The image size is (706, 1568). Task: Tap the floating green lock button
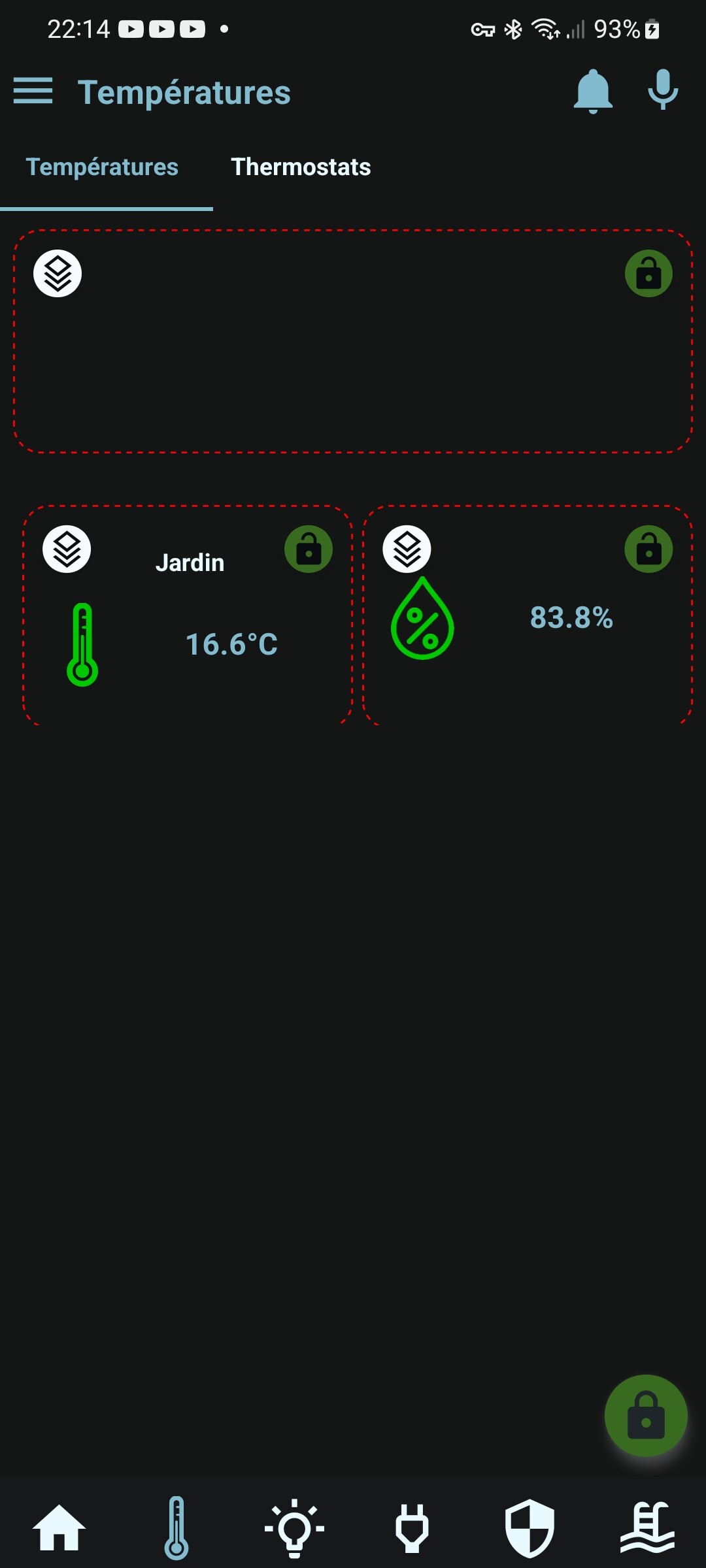[646, 1416]
